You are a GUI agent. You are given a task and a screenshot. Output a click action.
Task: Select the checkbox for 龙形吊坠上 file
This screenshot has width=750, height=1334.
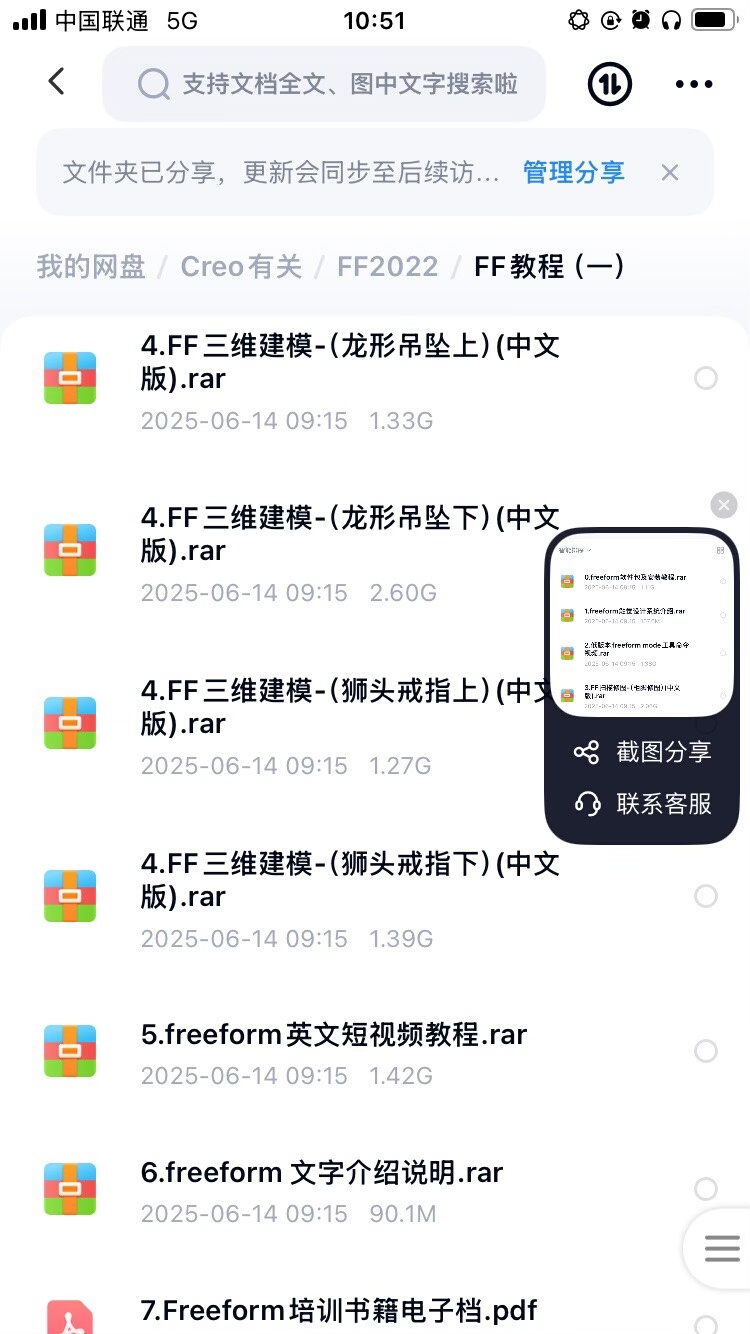(706, 378)
